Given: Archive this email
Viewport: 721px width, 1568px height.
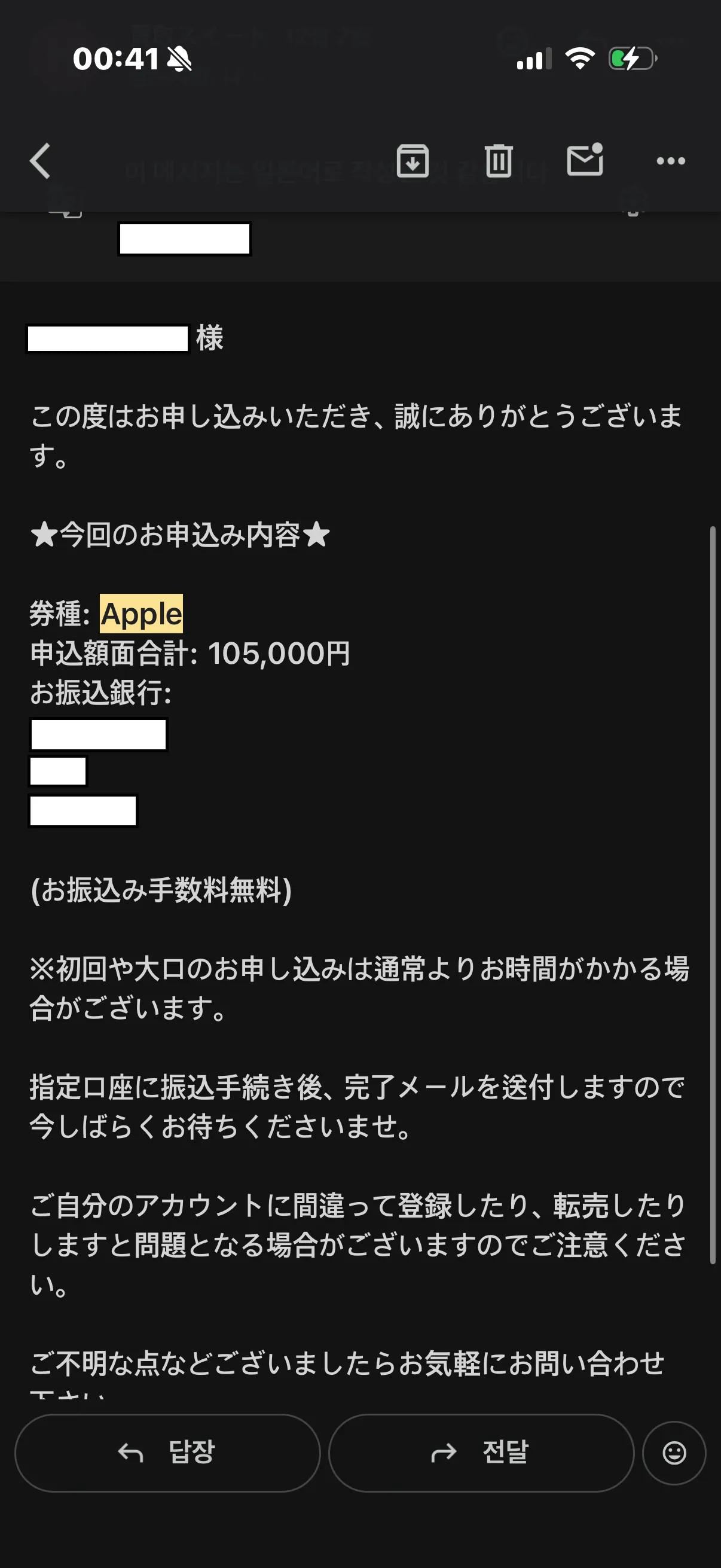Looking at the screenshot, I should point(413,161).
